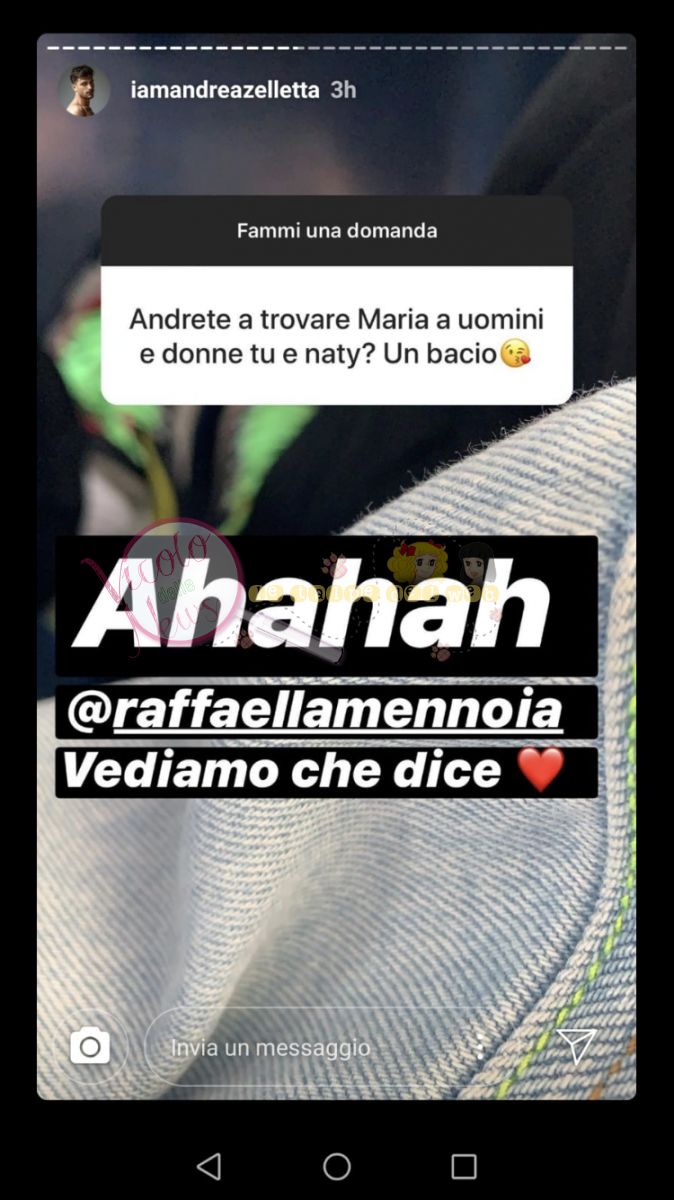Open the camera to reply
The height and width of the screenshot is (1200, 674).
pyautogui.click(x=90, y=1047)
